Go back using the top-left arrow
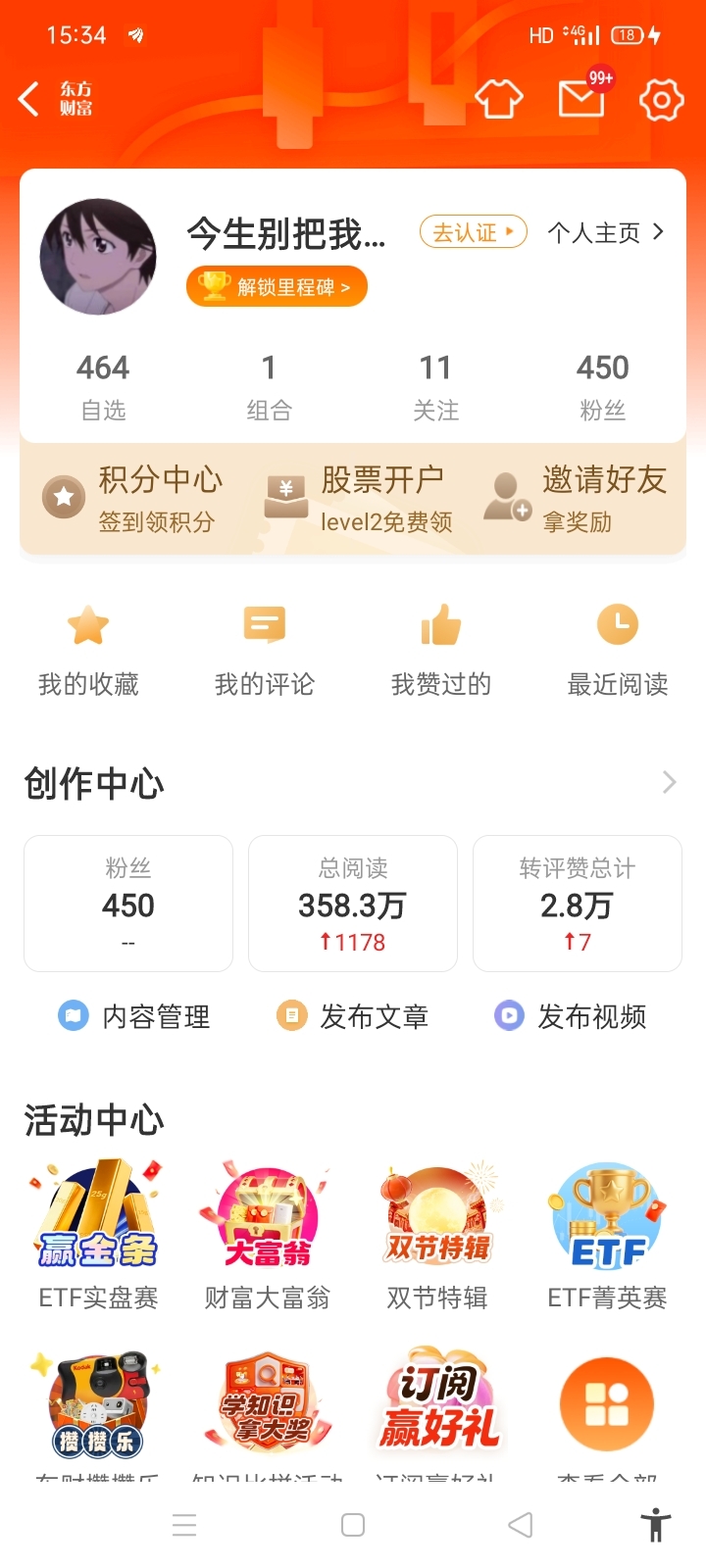706x1568 pixels. 29,99
